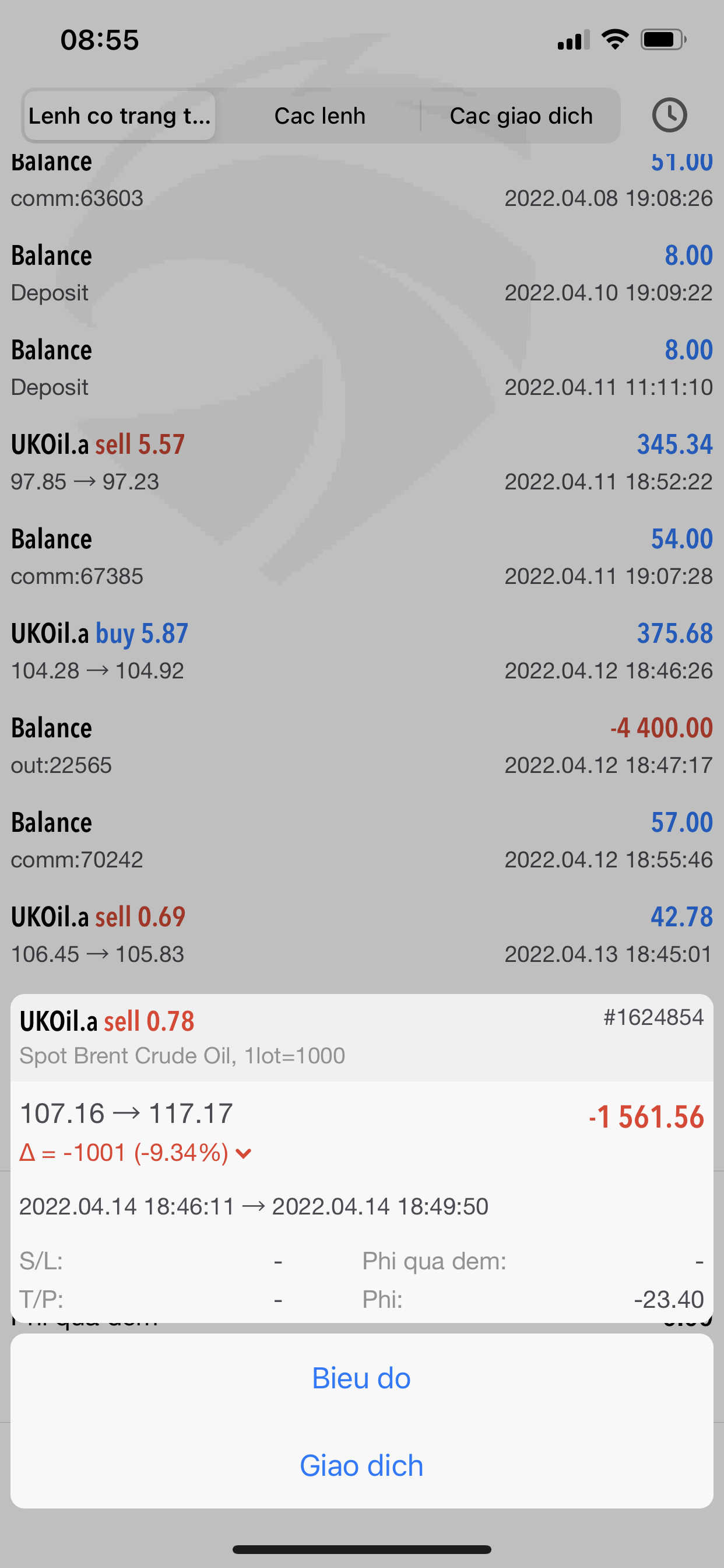Open the -4 400.00 withdrawal balance entry
Screen dimensions: 724x1568
pos(362,745)
